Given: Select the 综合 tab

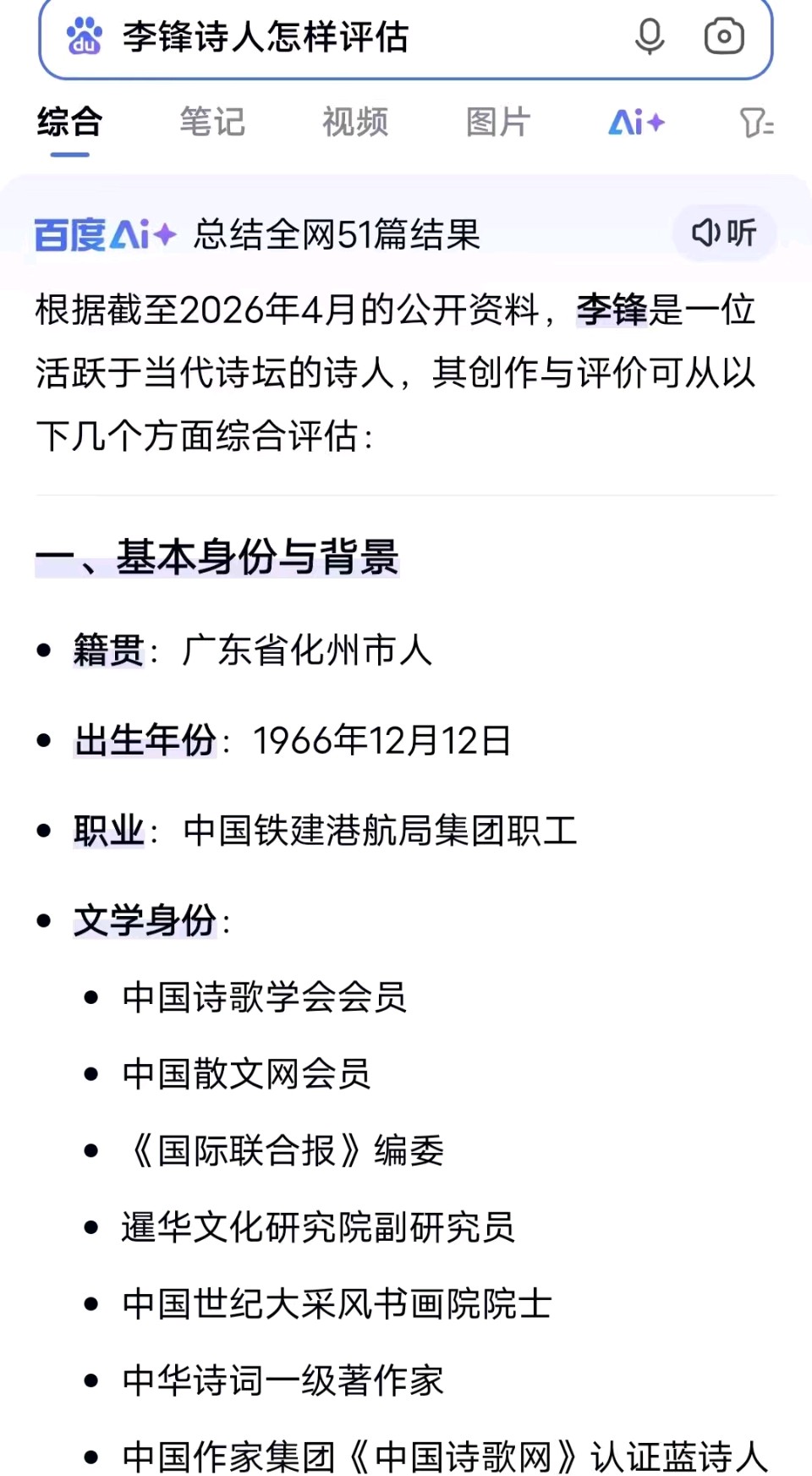Looking at the screenshot, I should click(x=69, y=123).
